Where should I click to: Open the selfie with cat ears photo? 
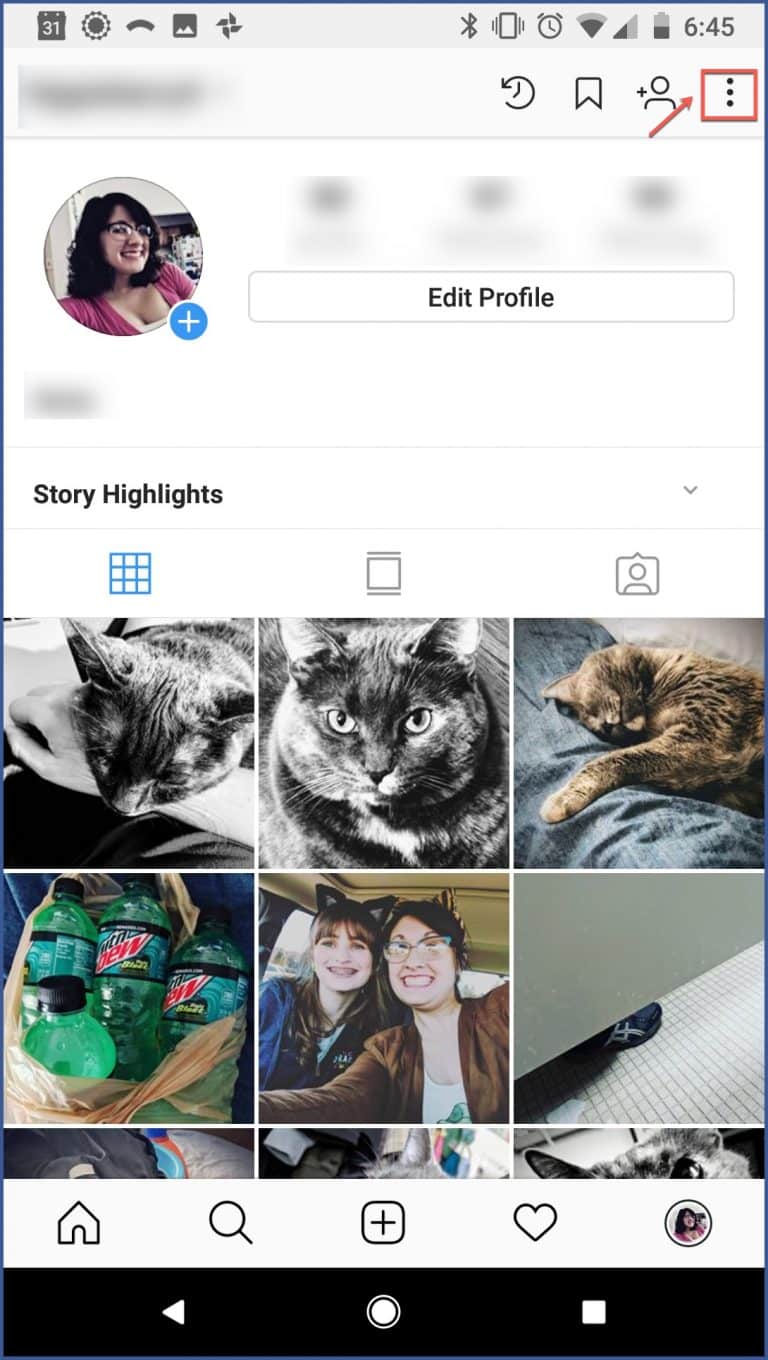point(384,997)
